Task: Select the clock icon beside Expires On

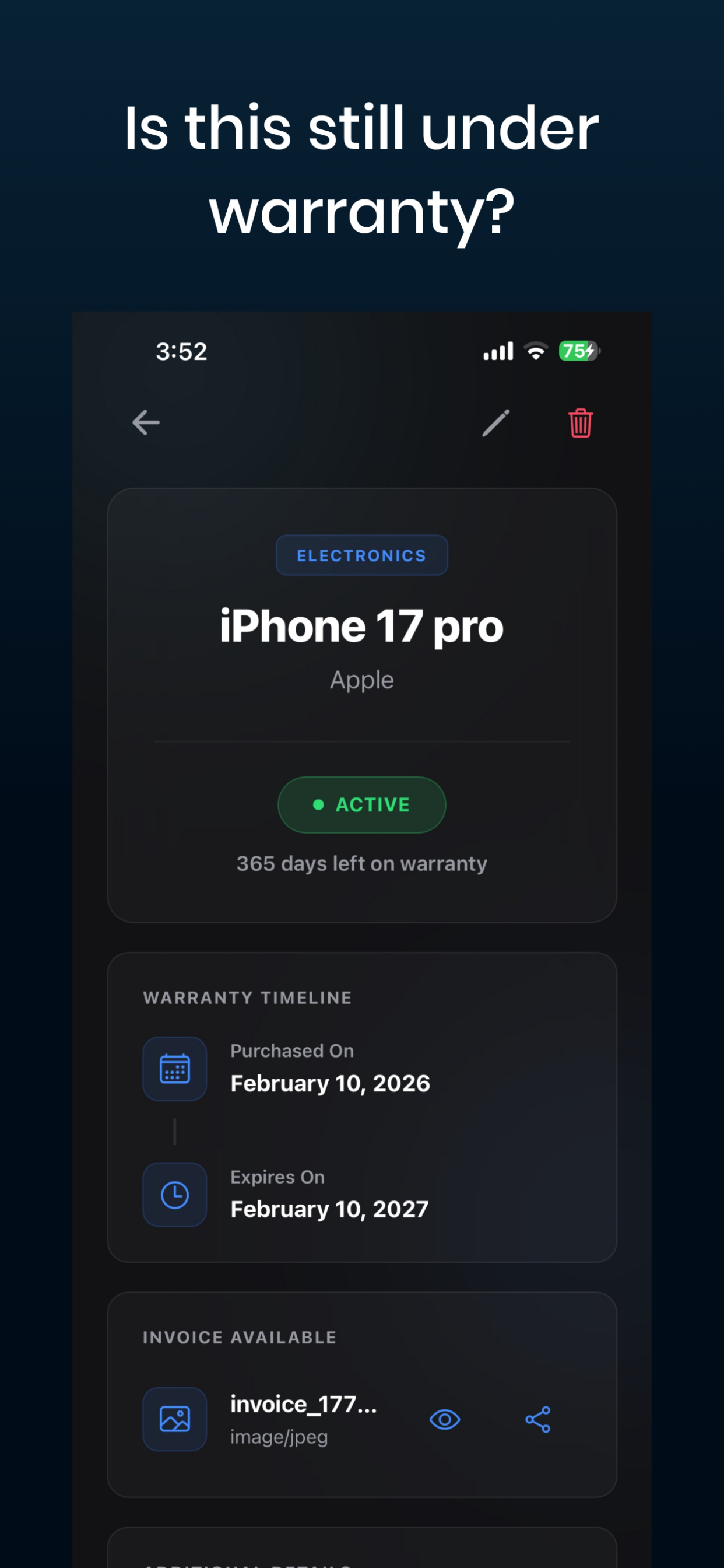Action: (175, 1193)
